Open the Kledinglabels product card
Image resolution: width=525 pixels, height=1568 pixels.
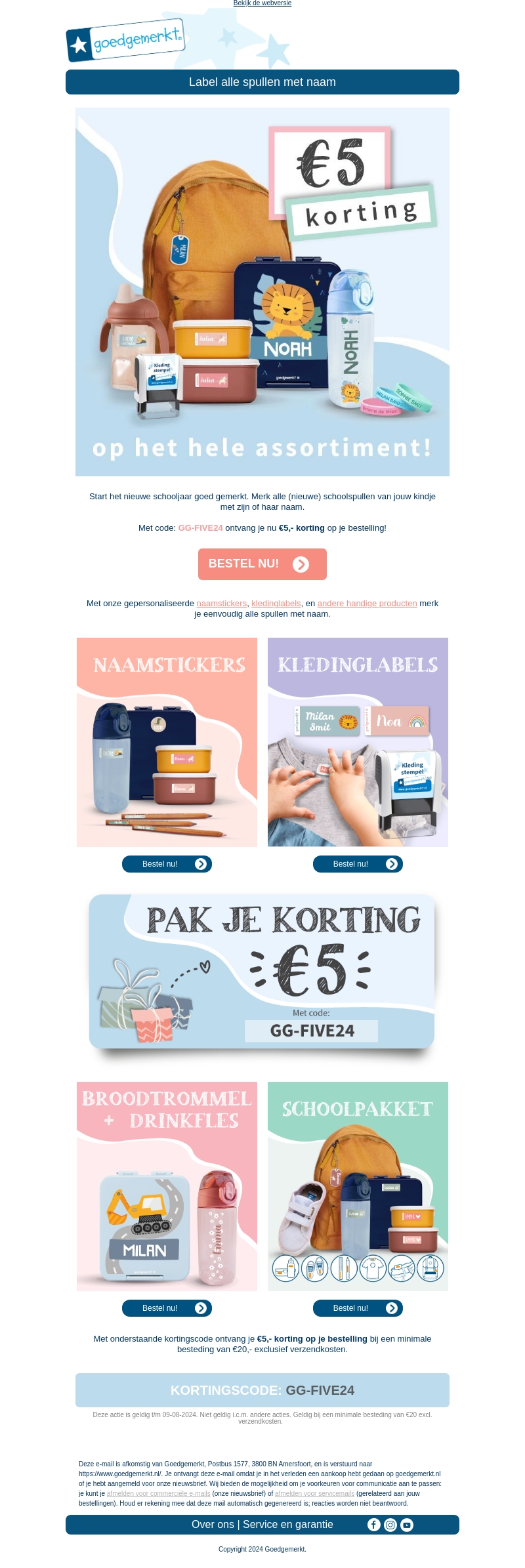click(x=358, y=742)
